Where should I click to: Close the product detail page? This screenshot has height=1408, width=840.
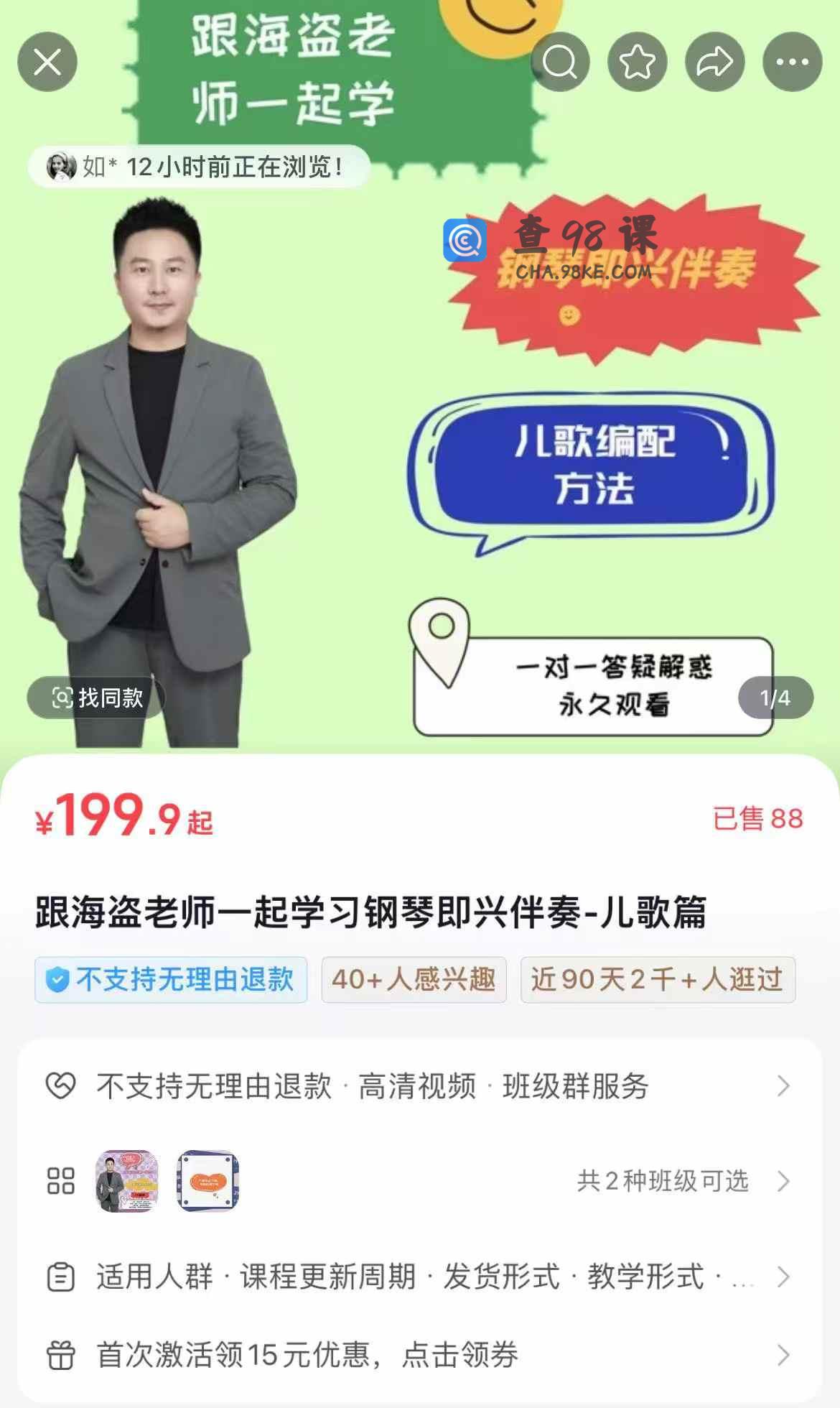tap(47, 62)
